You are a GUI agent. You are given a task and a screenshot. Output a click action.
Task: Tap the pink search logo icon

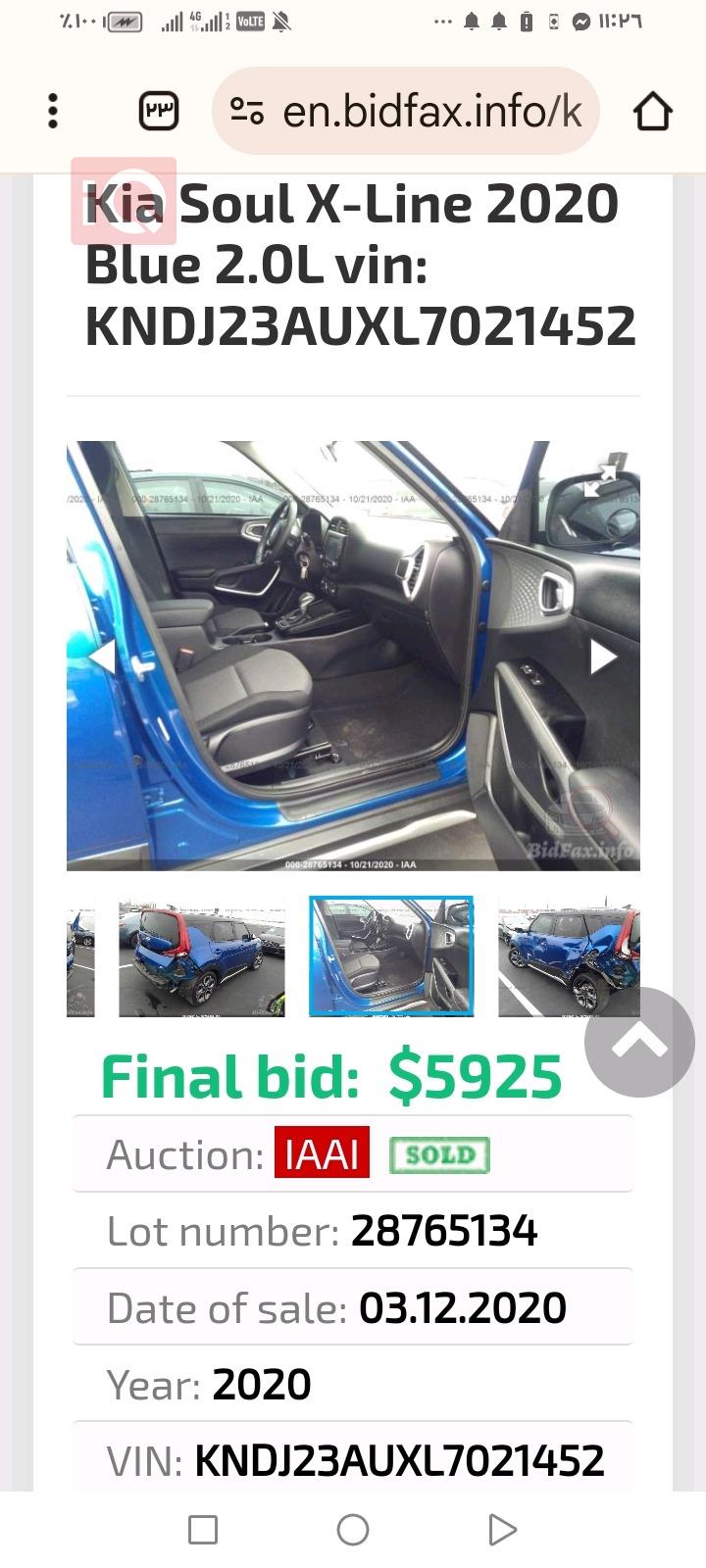[x=124, y=201]
